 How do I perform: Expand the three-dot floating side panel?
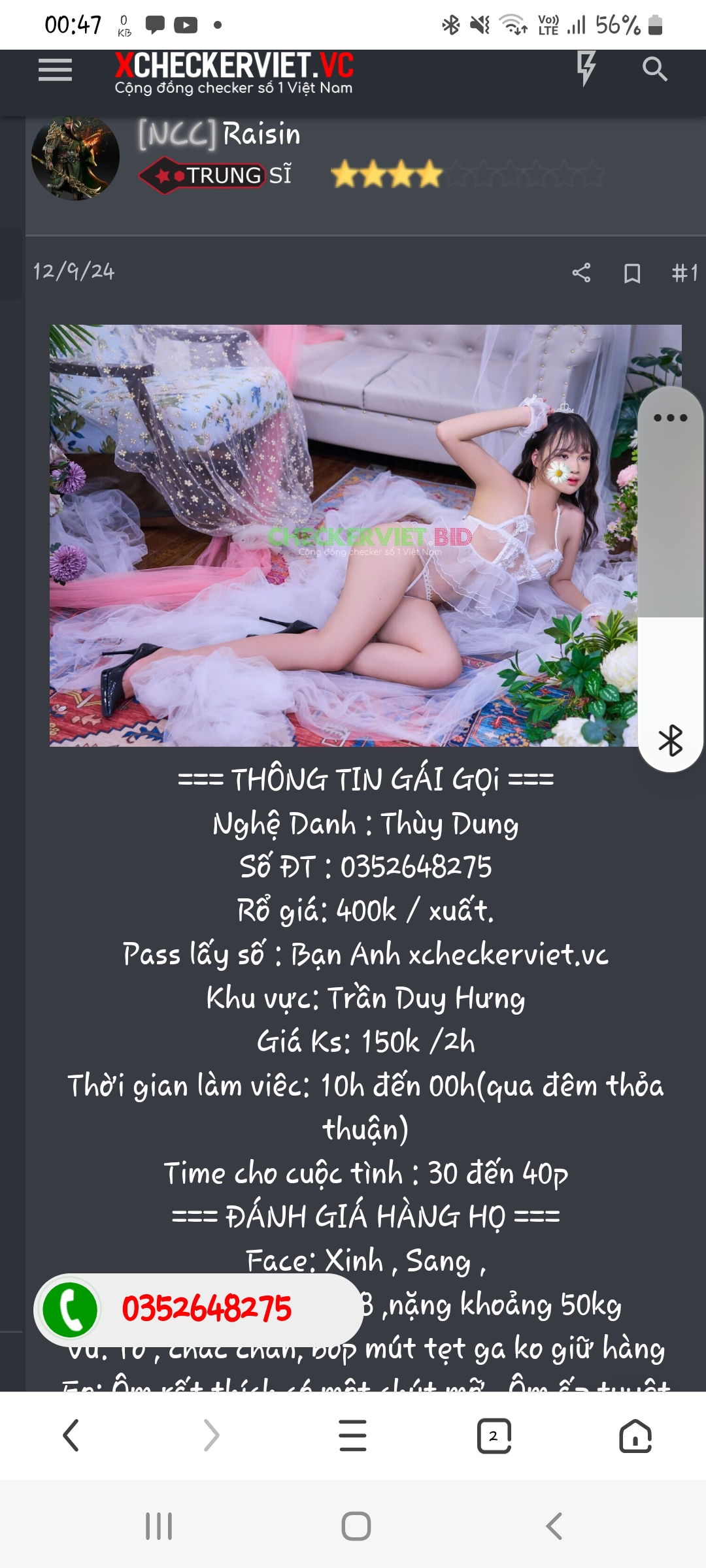[671, 418]
